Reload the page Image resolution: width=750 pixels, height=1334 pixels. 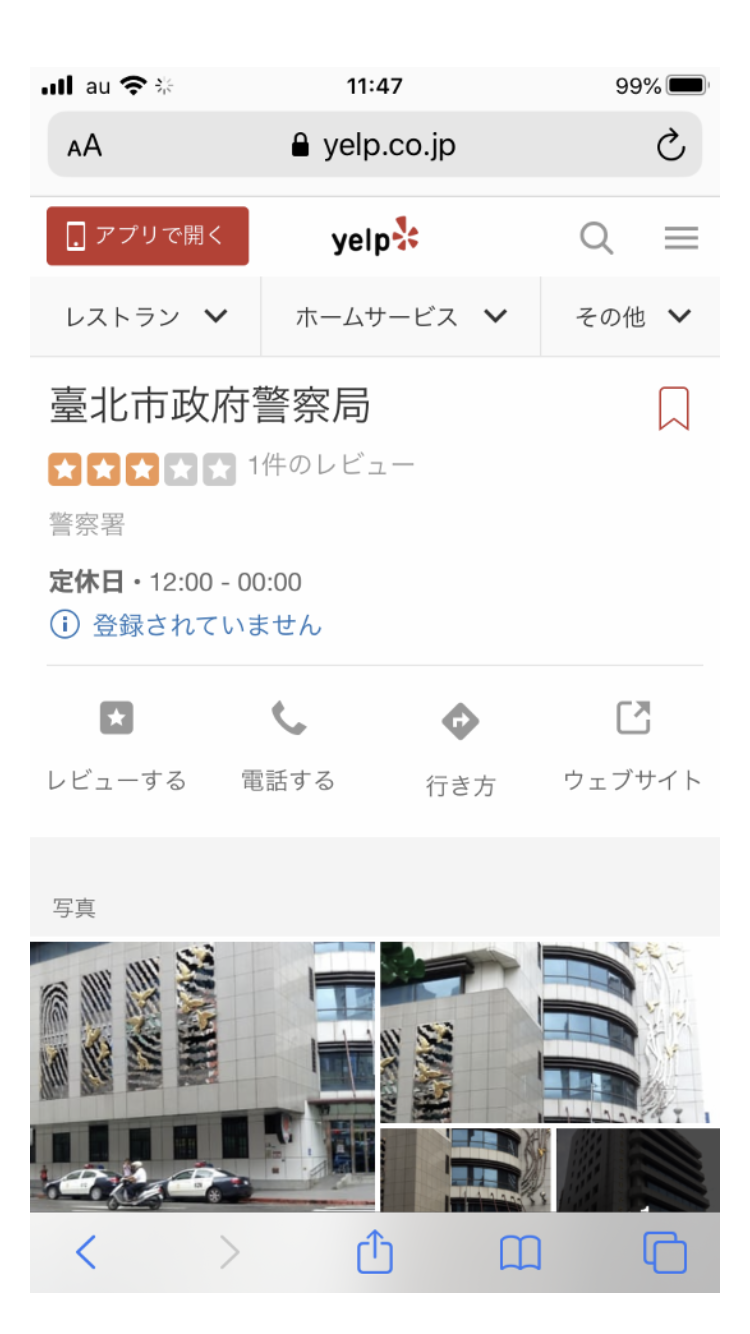(670, 146)
